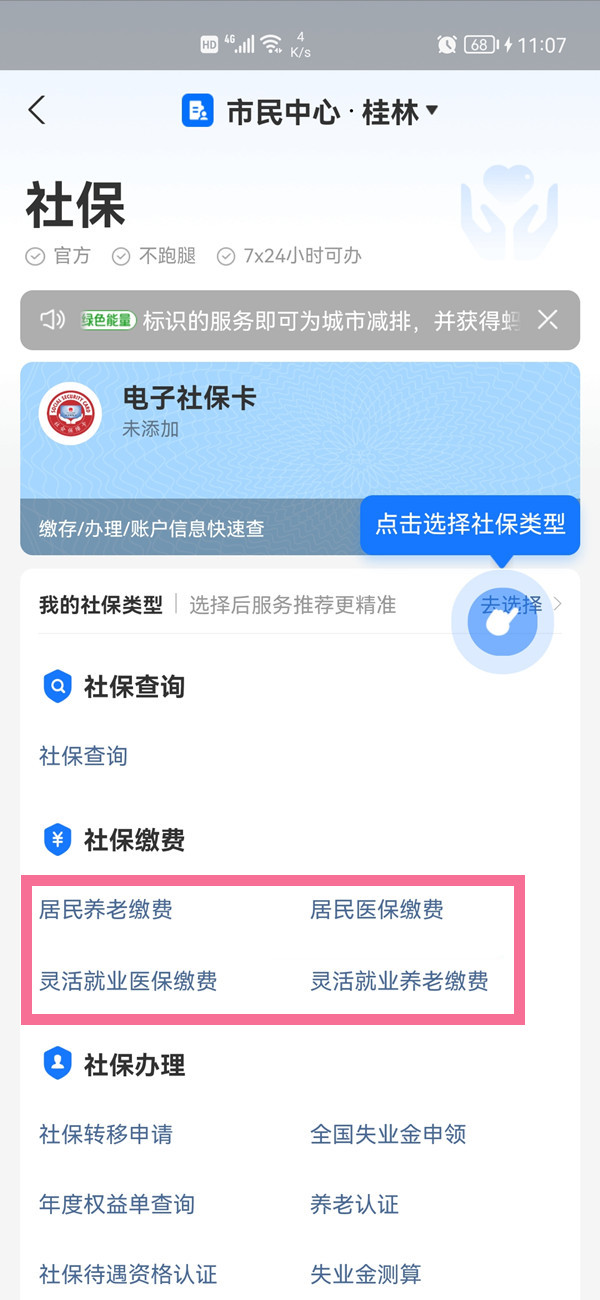
Task: Open 社保待遇资格认证
Action: (x=128, y=1274)
